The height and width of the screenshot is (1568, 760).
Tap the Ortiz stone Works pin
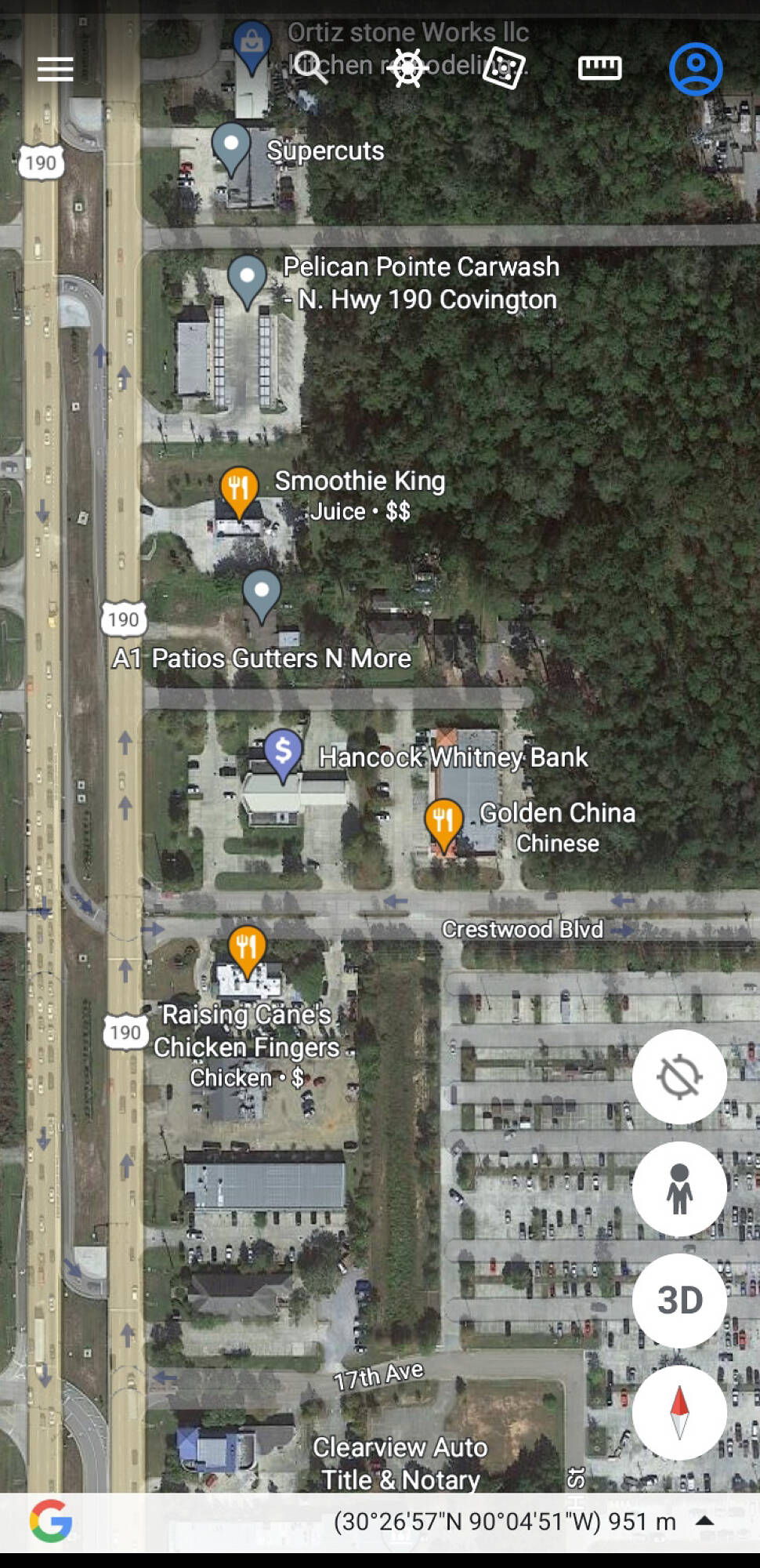252,44
